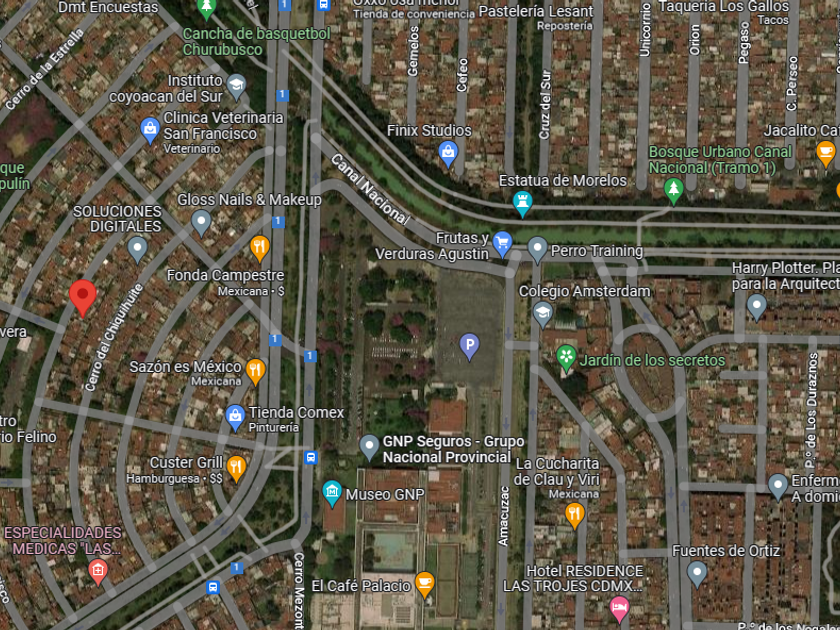Open Clinica Veterinaria San Francisco marker
The width and height of the screenshot is (840, 630).
(150, 130)
